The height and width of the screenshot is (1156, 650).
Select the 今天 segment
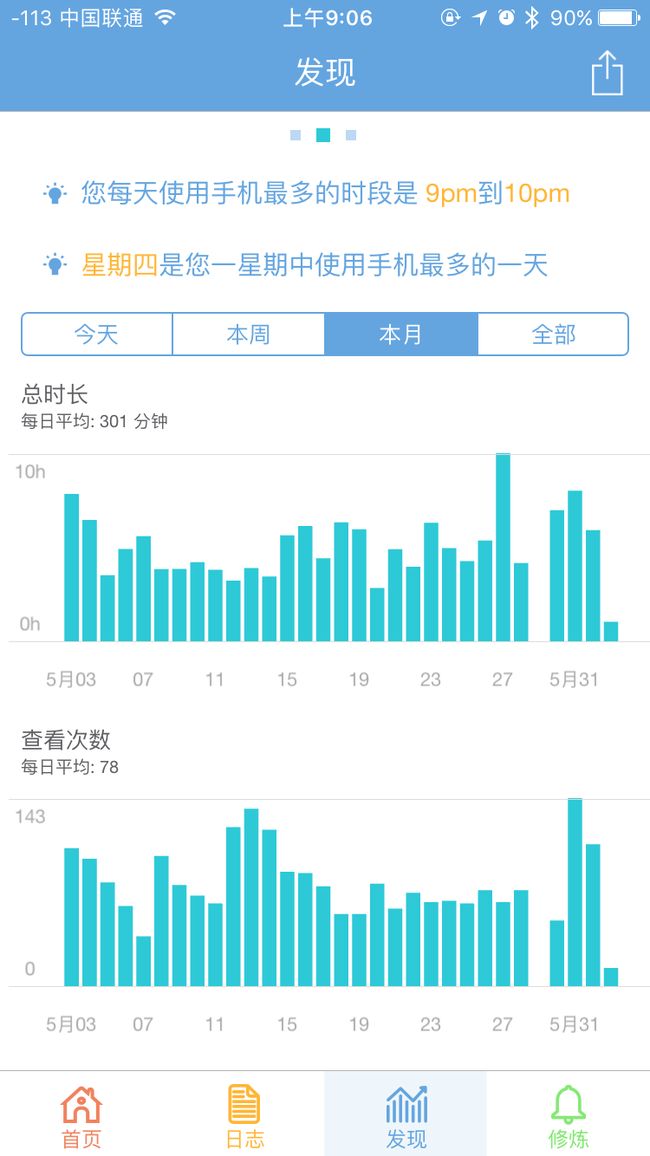[x=97, y=334]
